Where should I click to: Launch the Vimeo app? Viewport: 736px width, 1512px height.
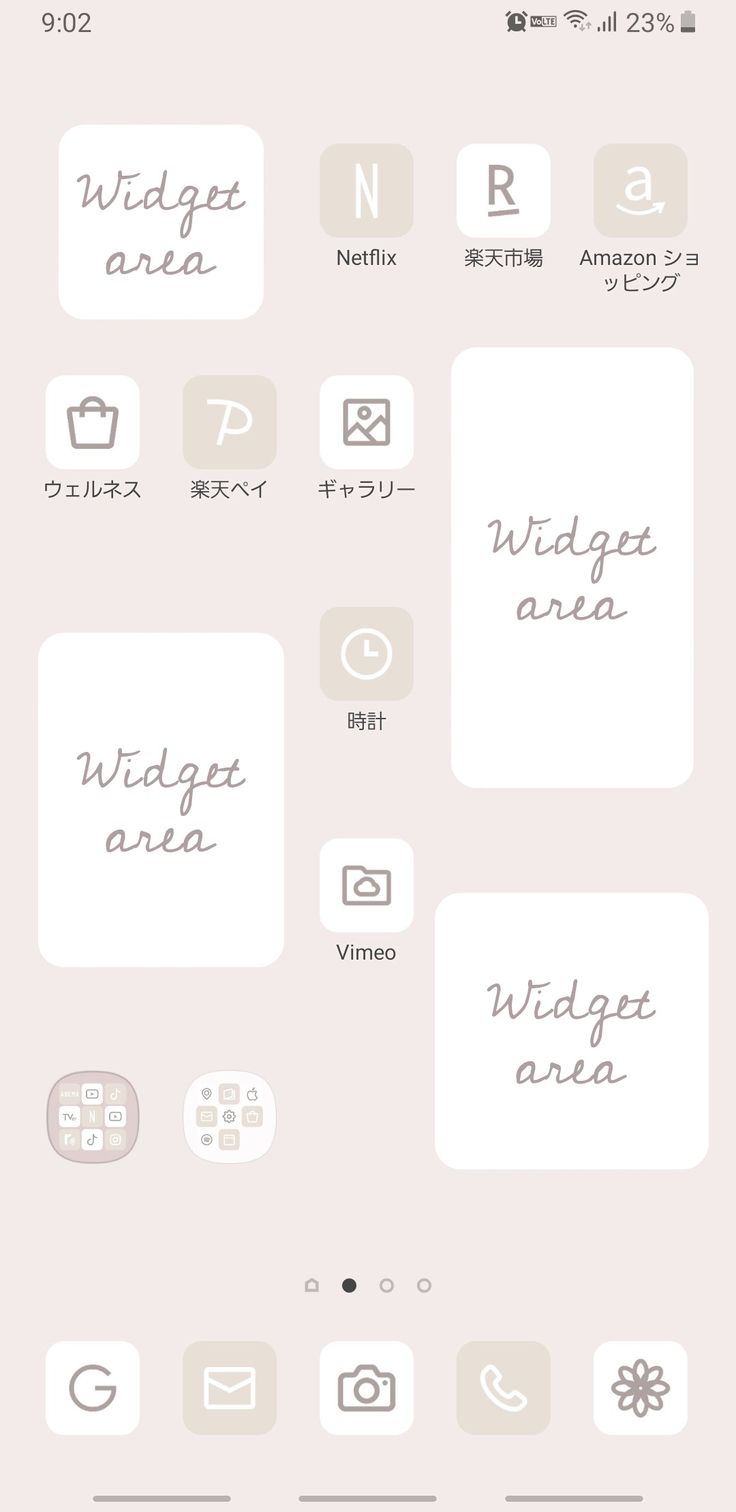coord(366,885)
